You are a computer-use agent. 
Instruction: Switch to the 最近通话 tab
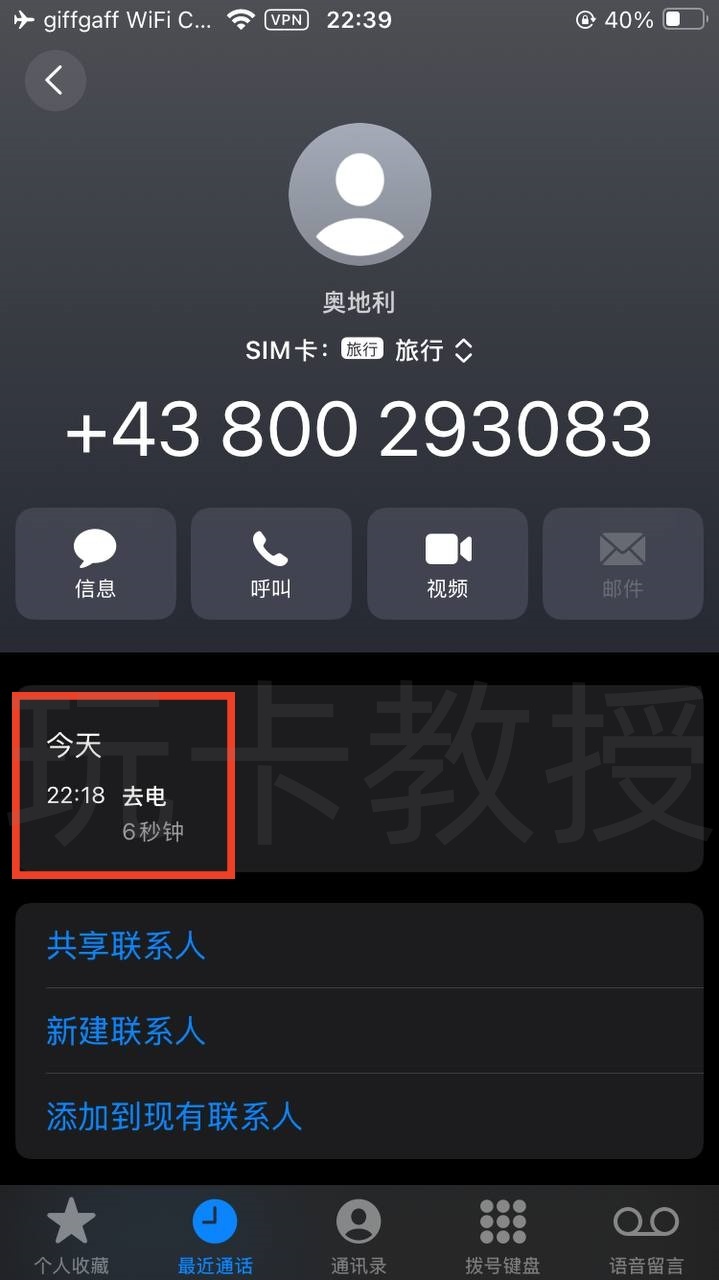(215, 1236)
